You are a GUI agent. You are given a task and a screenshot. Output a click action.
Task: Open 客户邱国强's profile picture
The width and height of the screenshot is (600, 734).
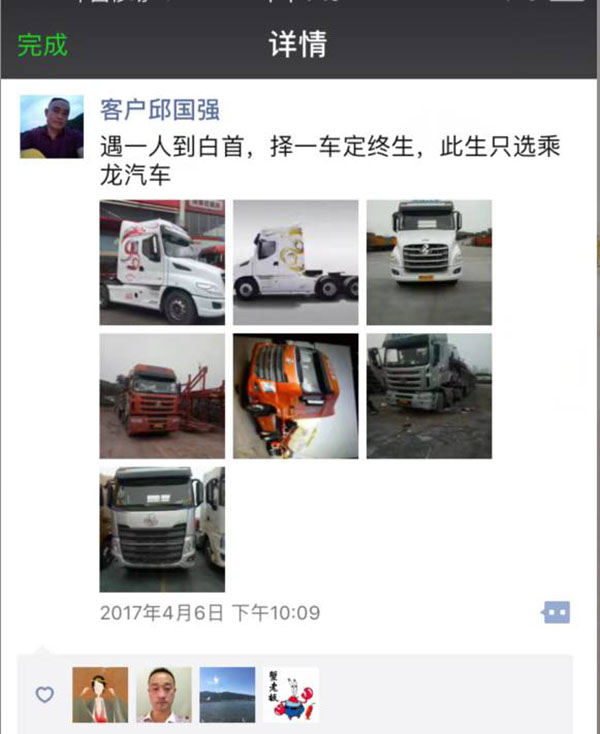coord(52,127)
